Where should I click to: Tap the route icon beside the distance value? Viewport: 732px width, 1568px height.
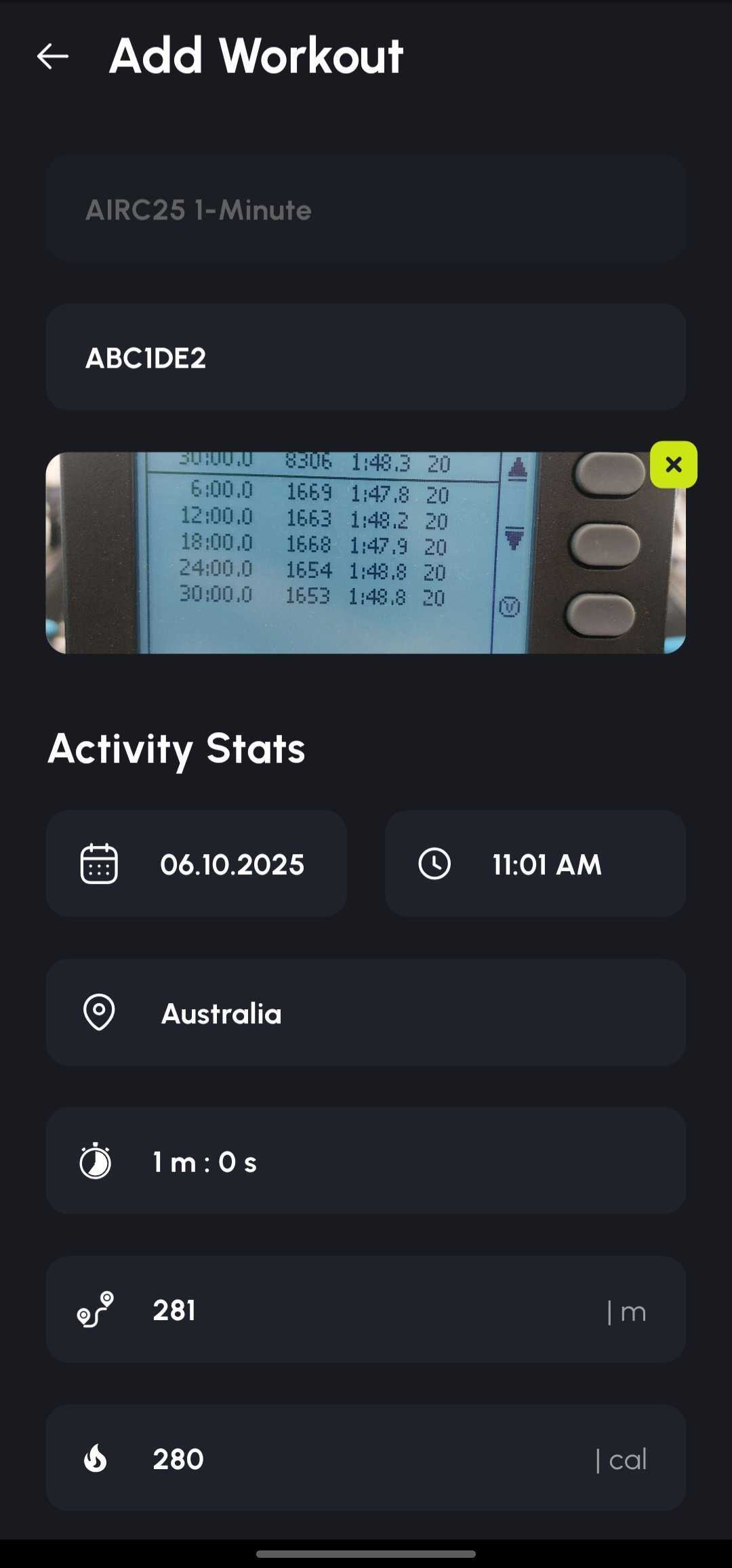(96, 1309)
